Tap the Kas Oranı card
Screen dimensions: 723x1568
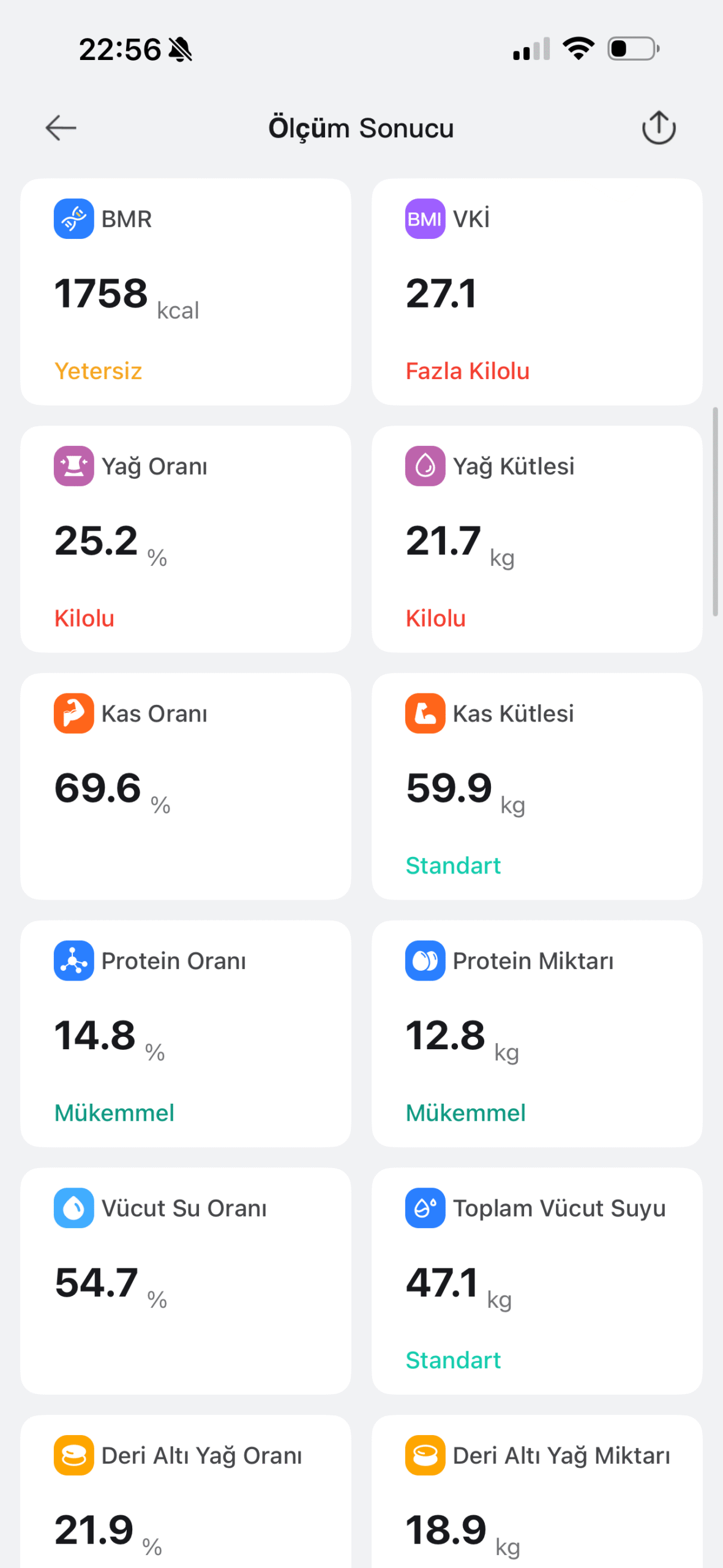[x=185, y=786]
